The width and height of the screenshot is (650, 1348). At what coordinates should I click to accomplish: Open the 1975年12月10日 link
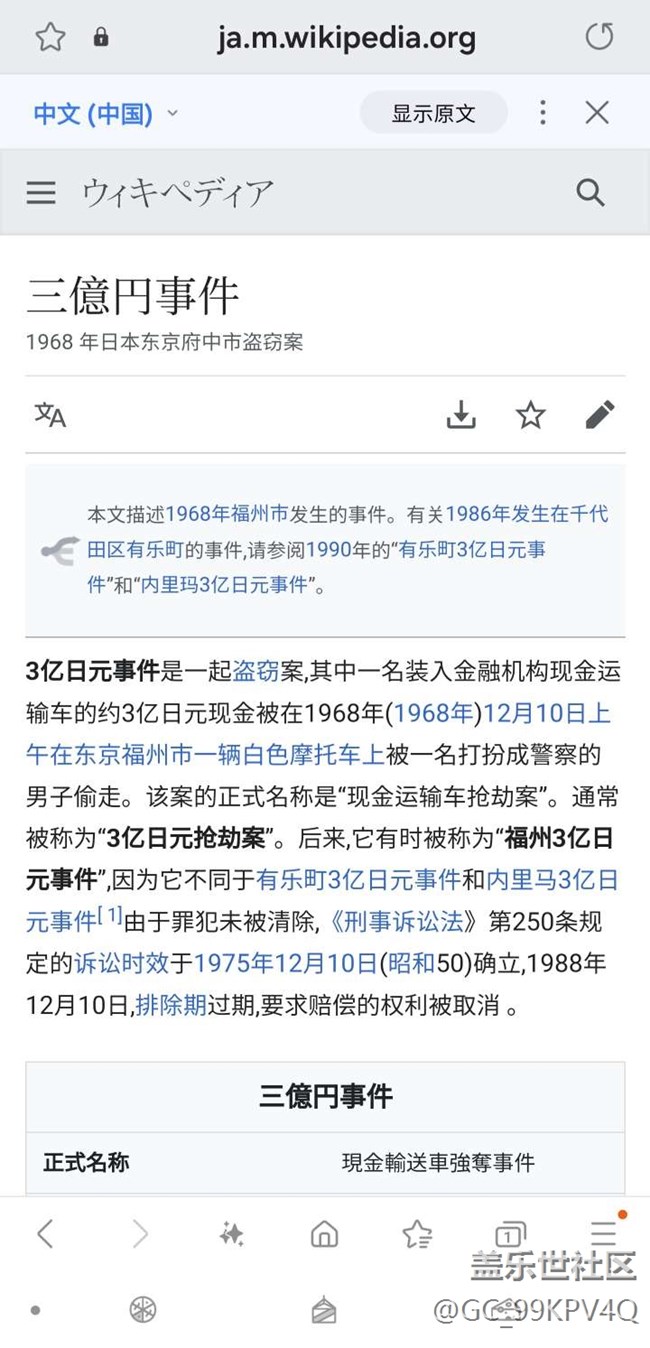285,963
